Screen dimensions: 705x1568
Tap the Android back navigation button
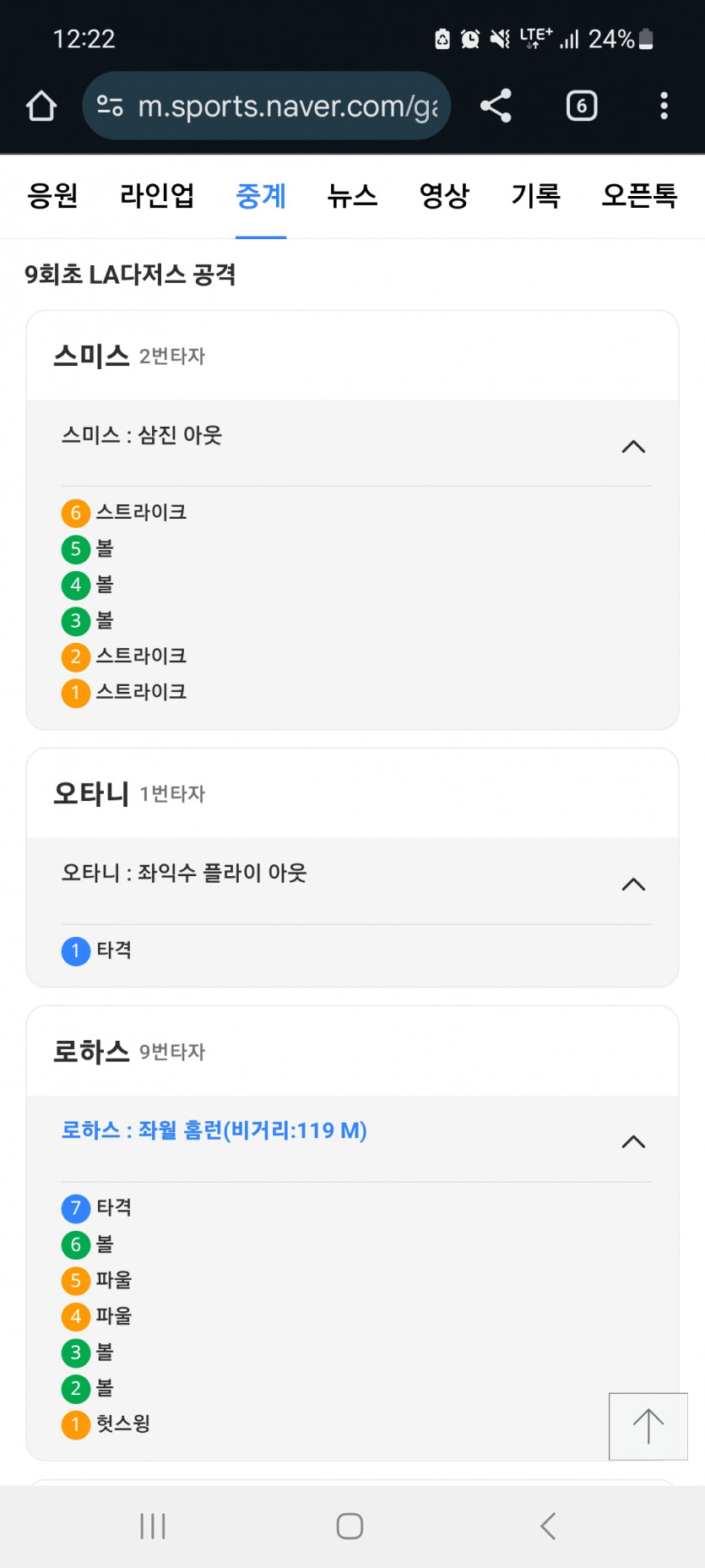[x=548, y=1526]
